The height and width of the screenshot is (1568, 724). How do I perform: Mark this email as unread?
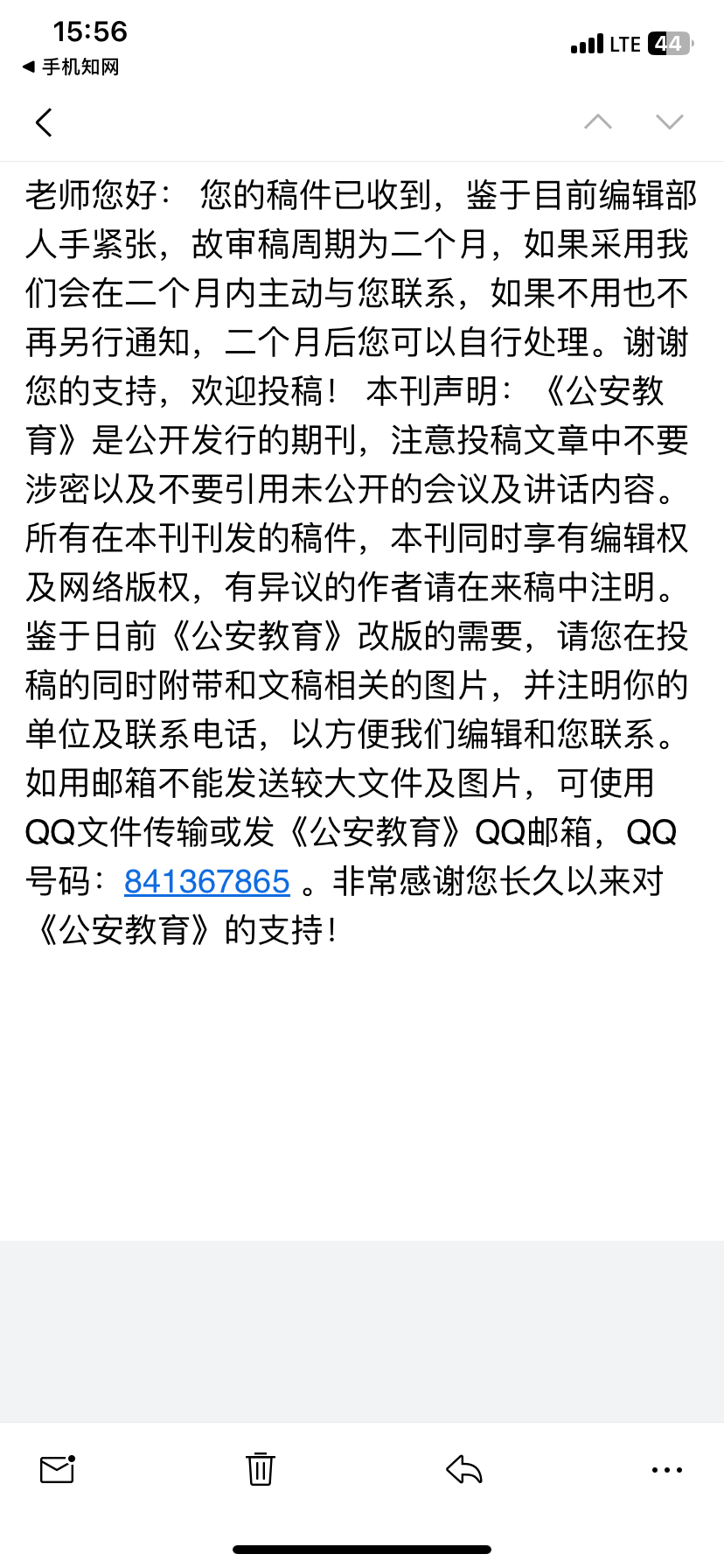(x=58, y=1469)
